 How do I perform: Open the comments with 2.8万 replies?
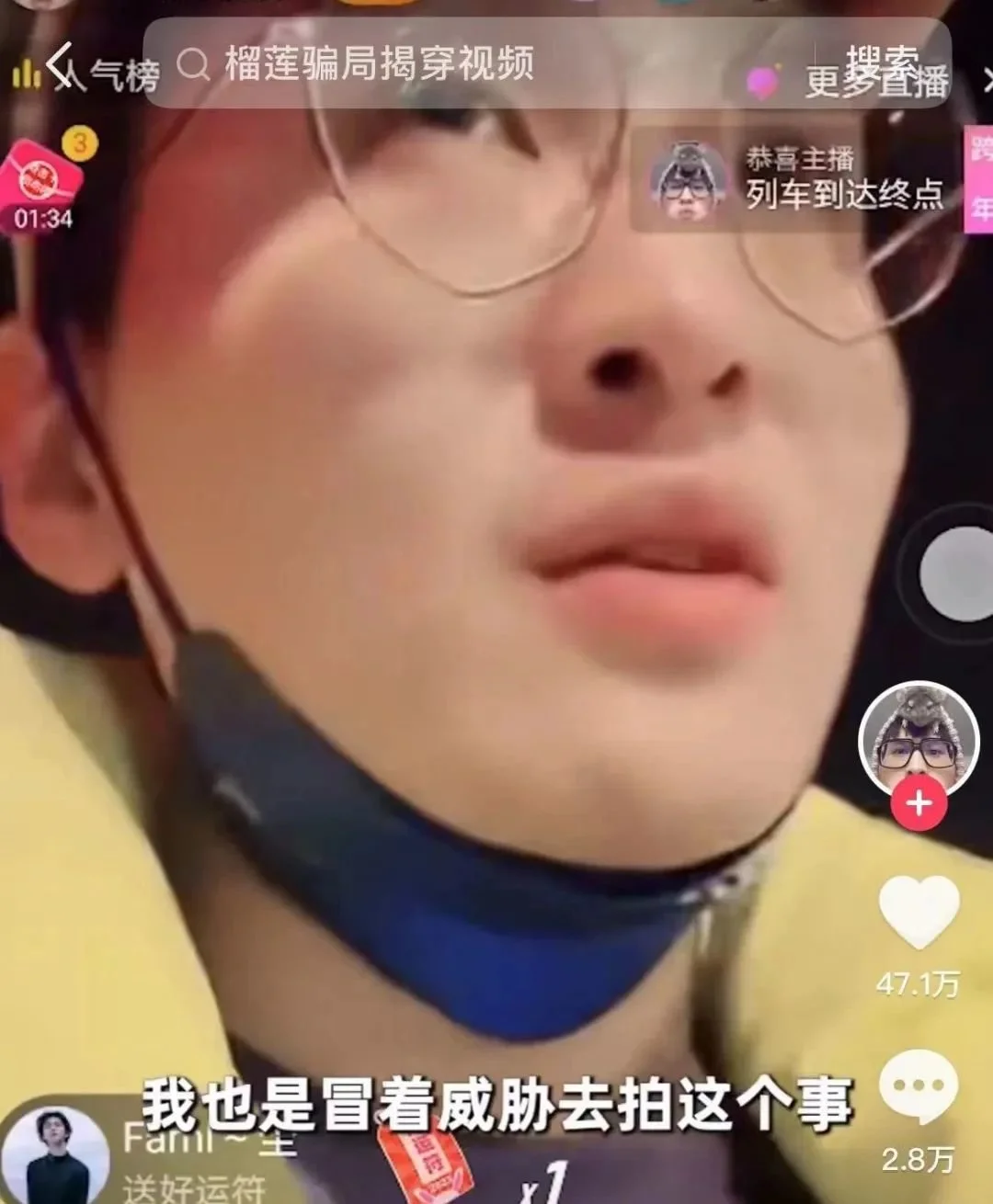click(x=919, y=1085)
